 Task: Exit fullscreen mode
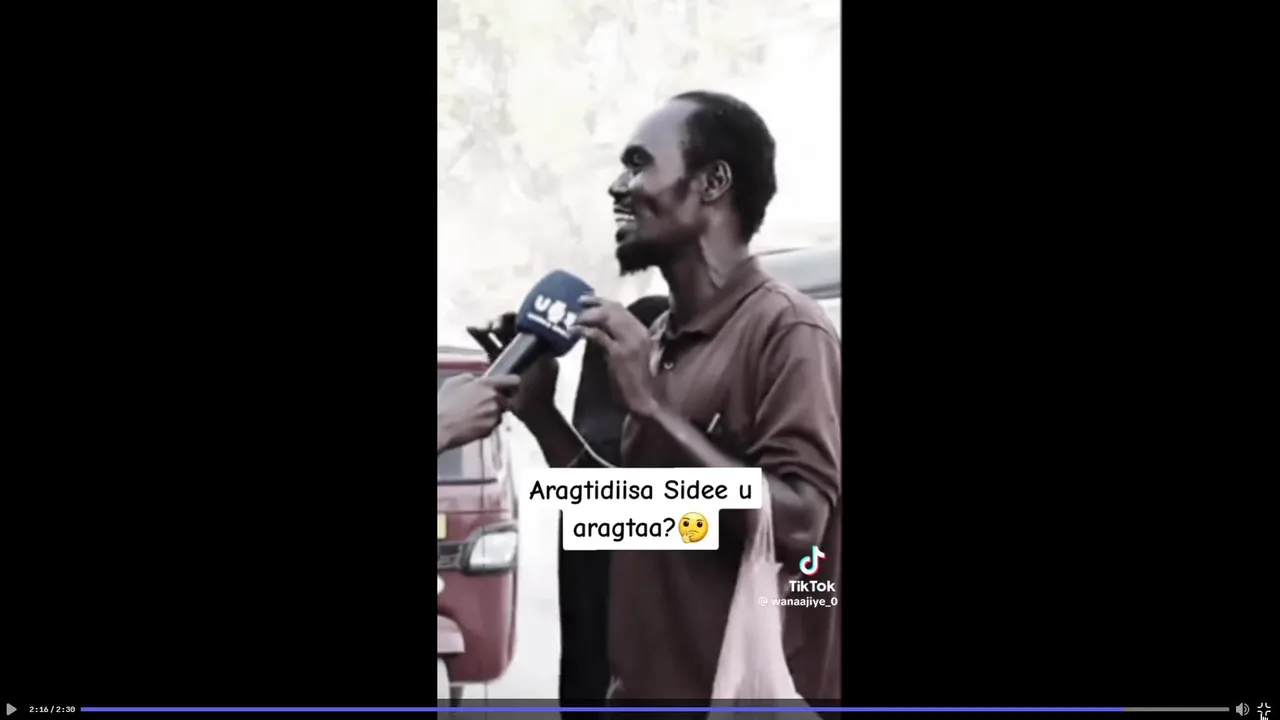(x=1264, y=709)
